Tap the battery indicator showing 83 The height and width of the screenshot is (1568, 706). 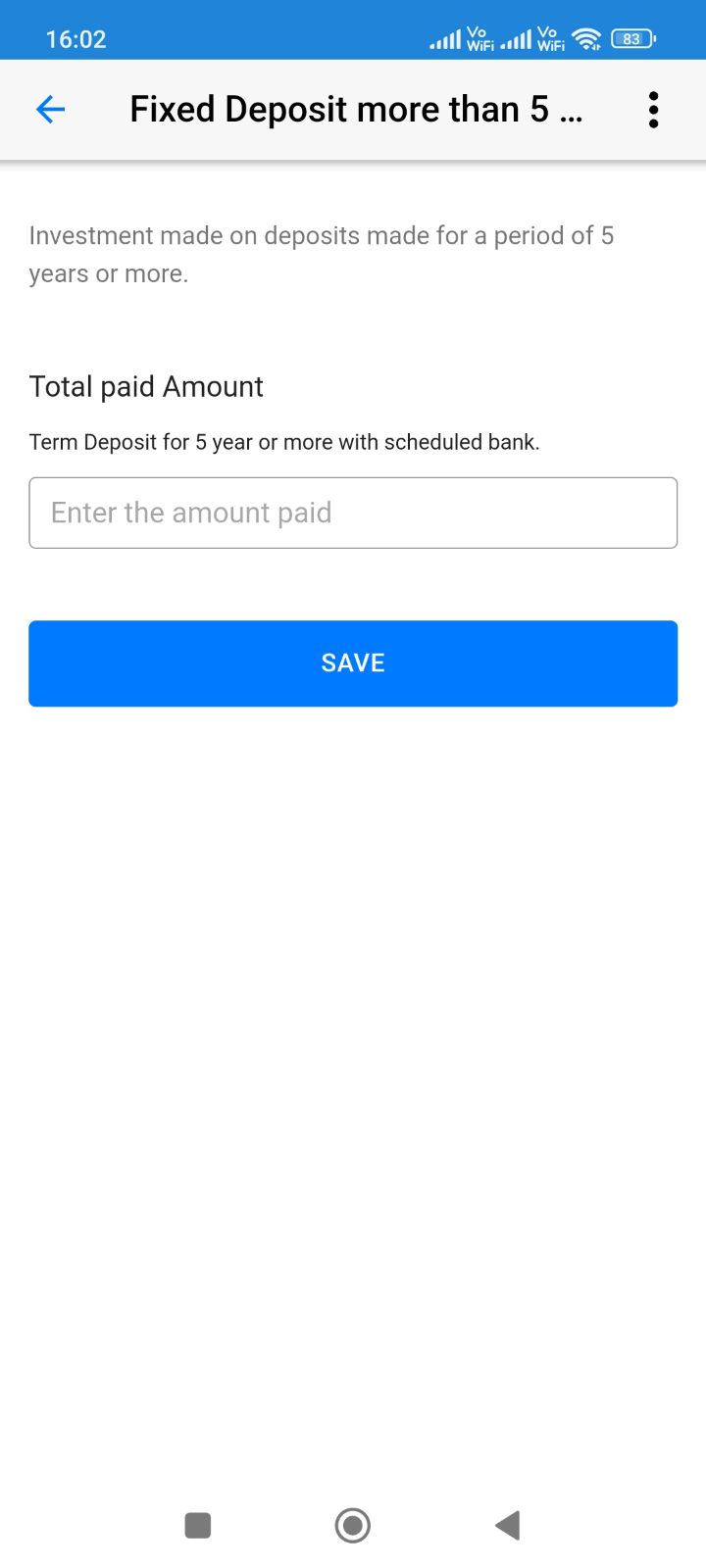pyautogui.click(x=631, y=39)
